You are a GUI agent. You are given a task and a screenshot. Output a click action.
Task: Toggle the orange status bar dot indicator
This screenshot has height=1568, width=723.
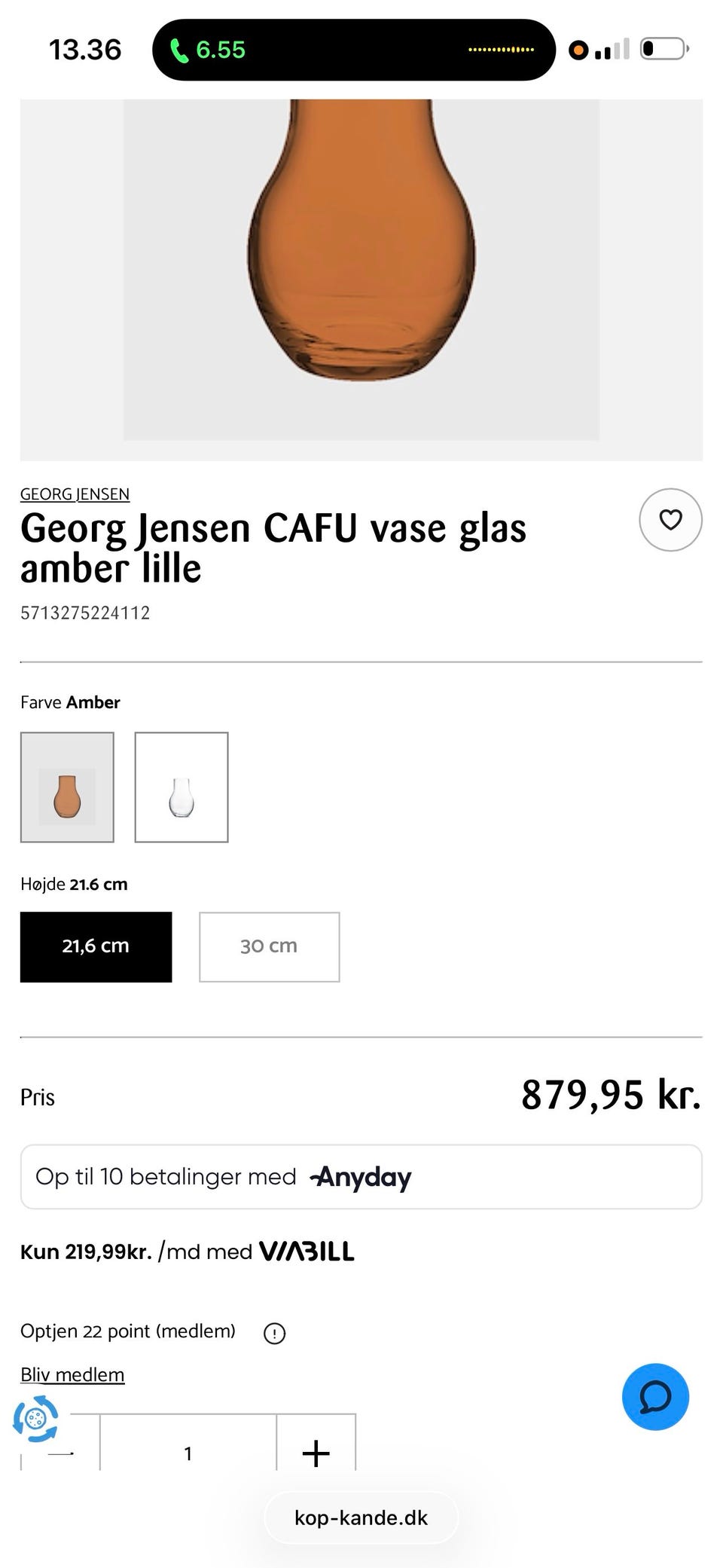pyautogui.click(x=578, y=50)
